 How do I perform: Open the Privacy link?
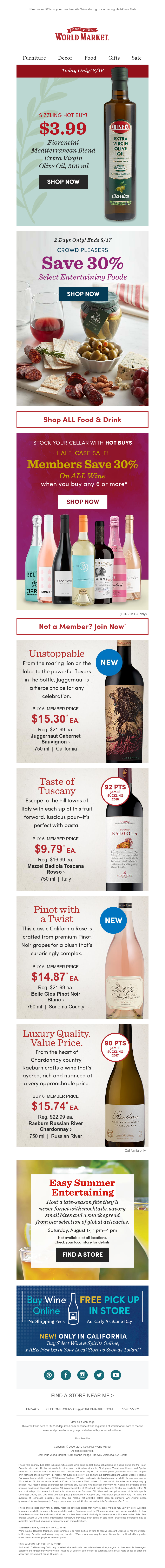(33, 1409)
